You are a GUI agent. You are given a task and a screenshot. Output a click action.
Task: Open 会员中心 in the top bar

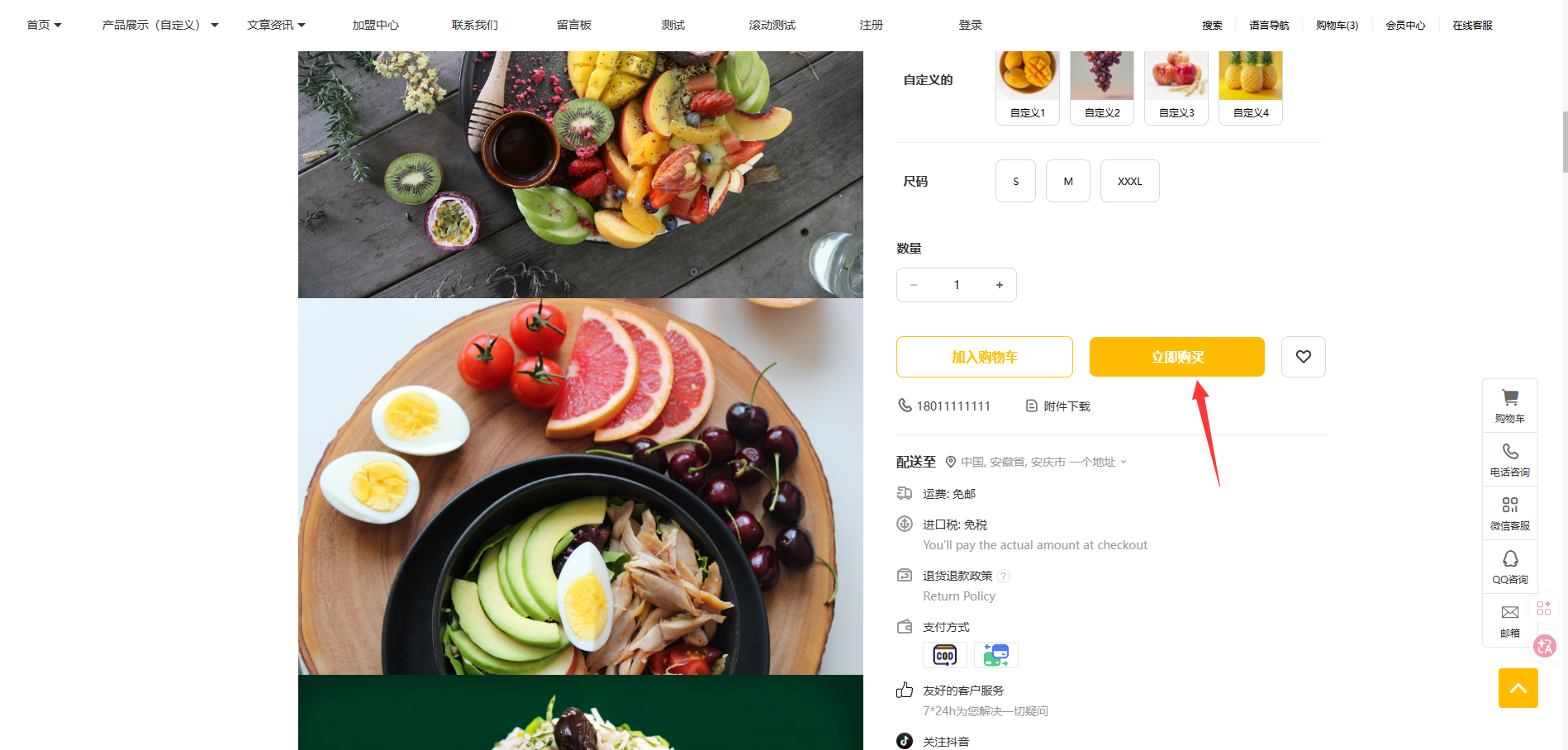tap(1405, 26)
